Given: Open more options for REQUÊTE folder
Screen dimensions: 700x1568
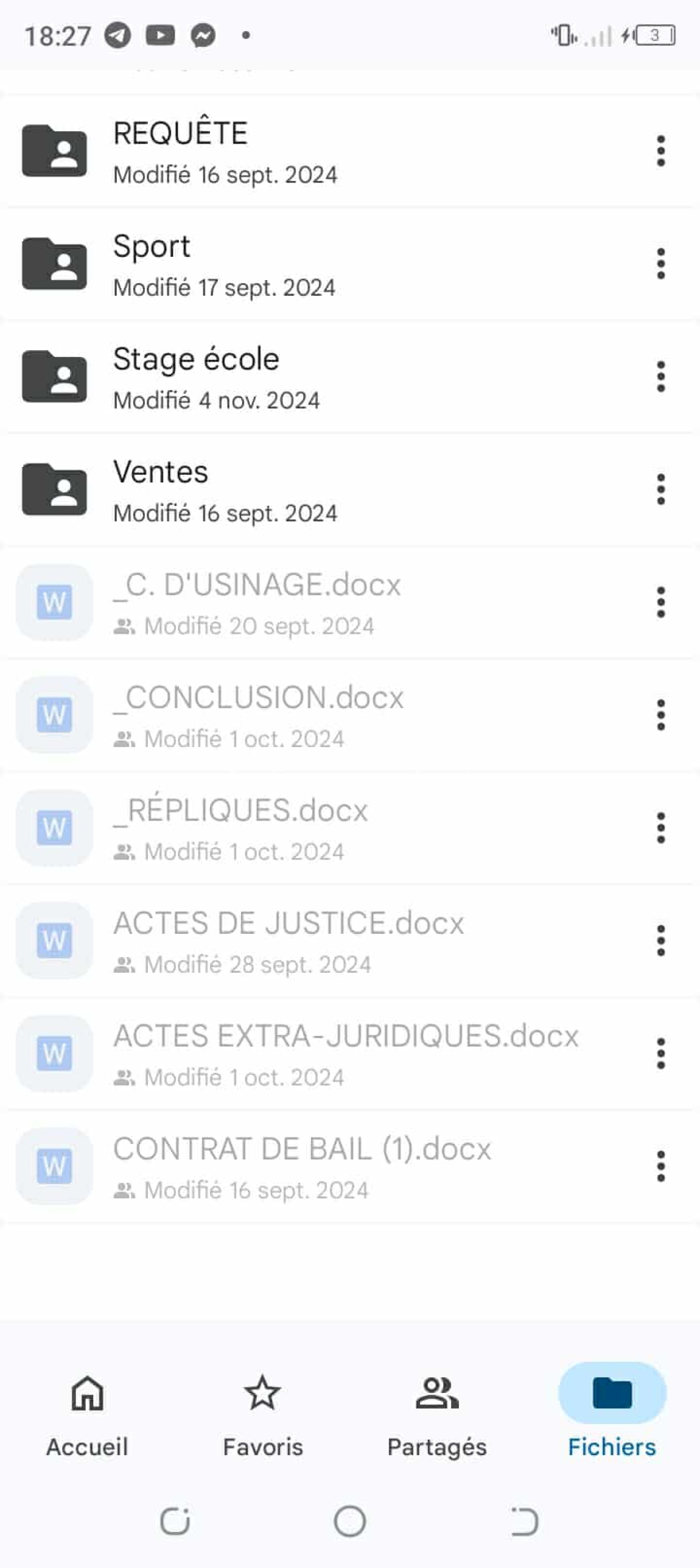Looking at the screenshot, I should [660, 151].
